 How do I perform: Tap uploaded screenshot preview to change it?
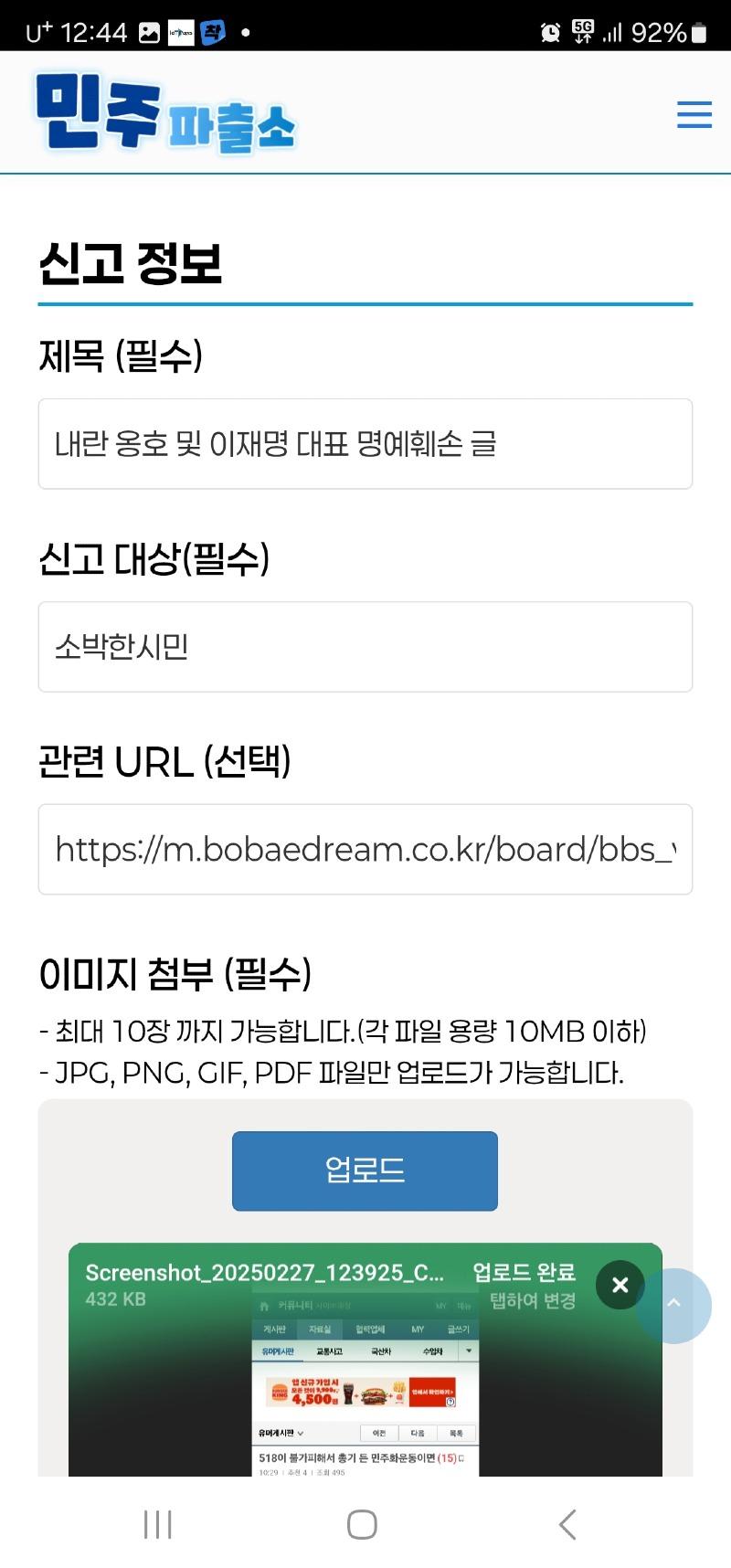pyautogui.click(x=365, y=1384)
